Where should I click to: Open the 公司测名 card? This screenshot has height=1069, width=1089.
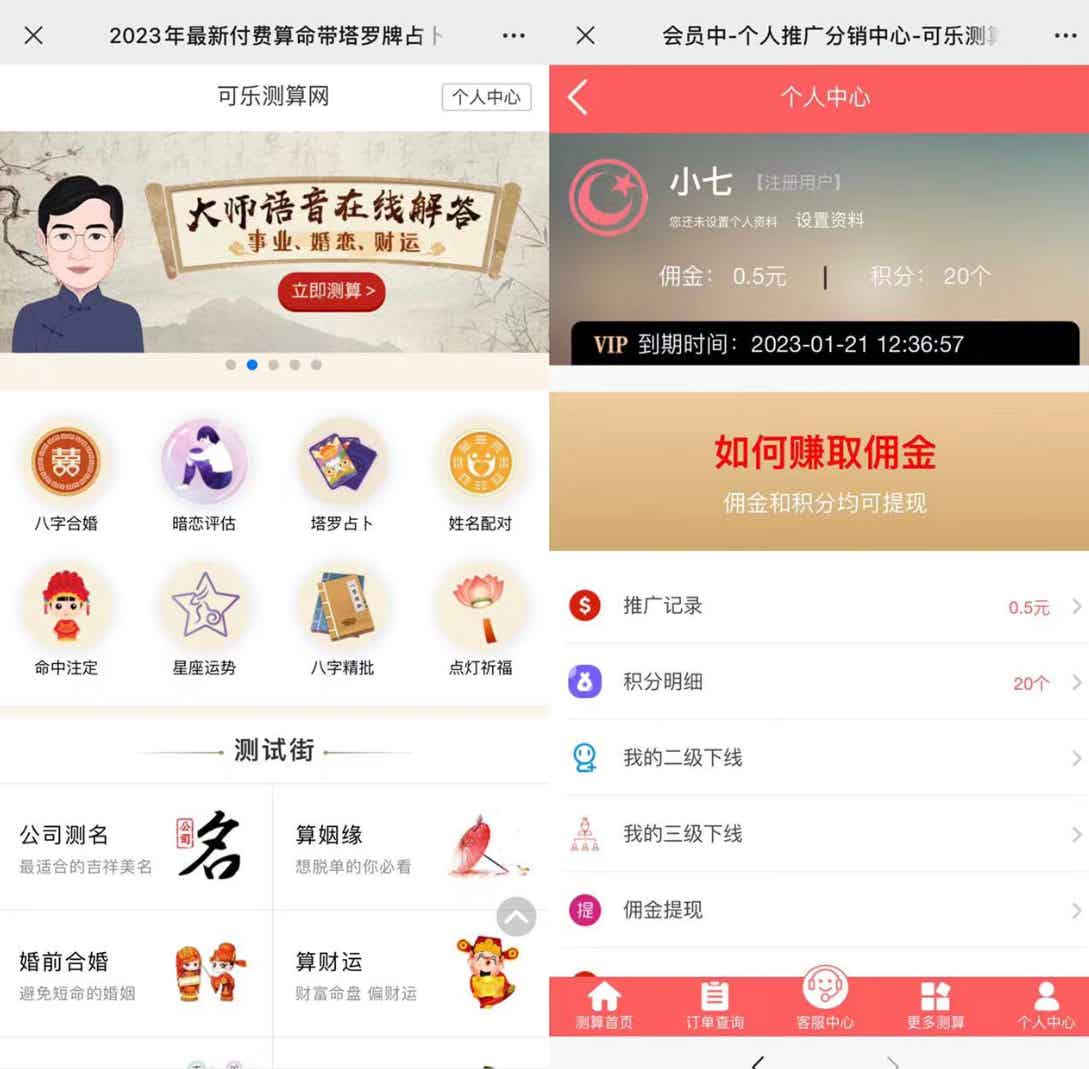tap(136, 847)
